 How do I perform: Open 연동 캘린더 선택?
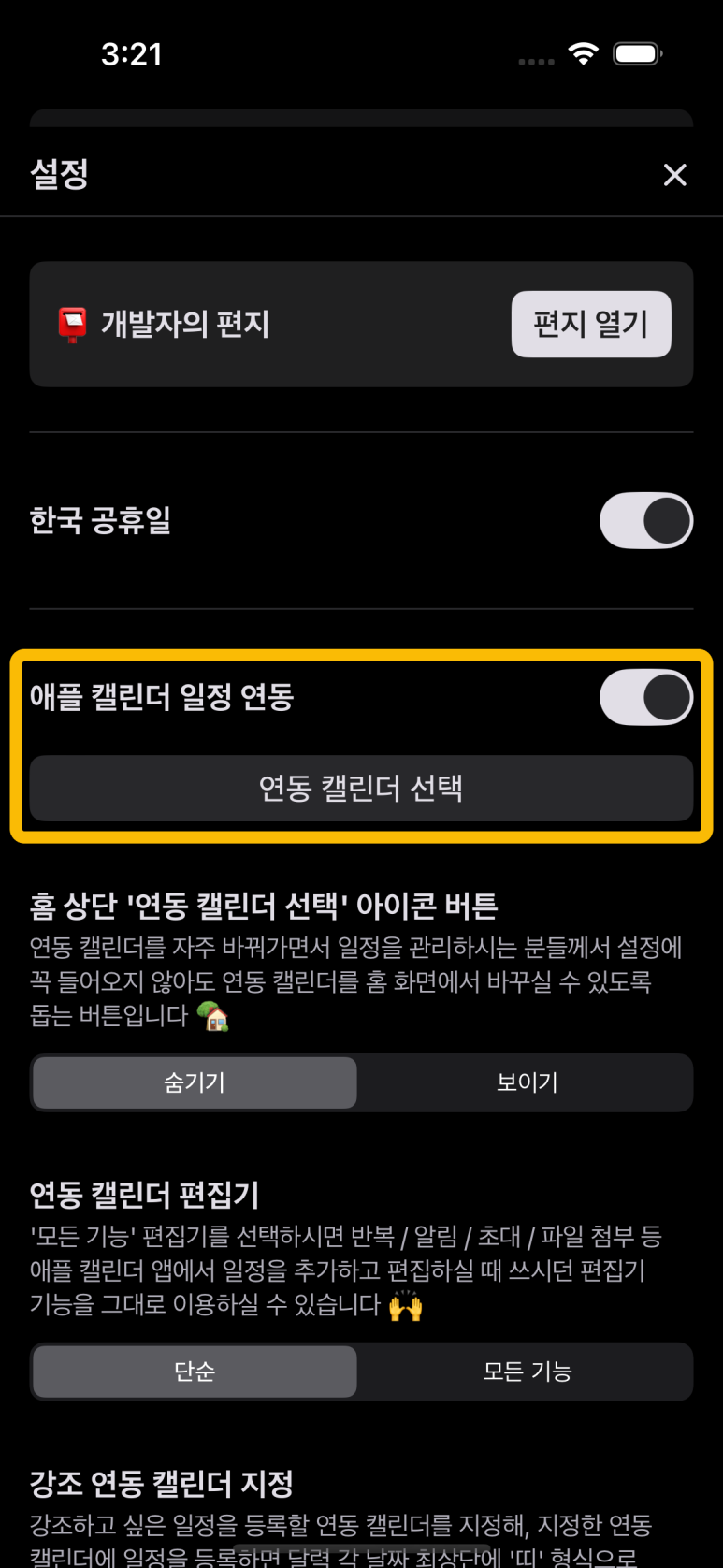tap(361, 788)
